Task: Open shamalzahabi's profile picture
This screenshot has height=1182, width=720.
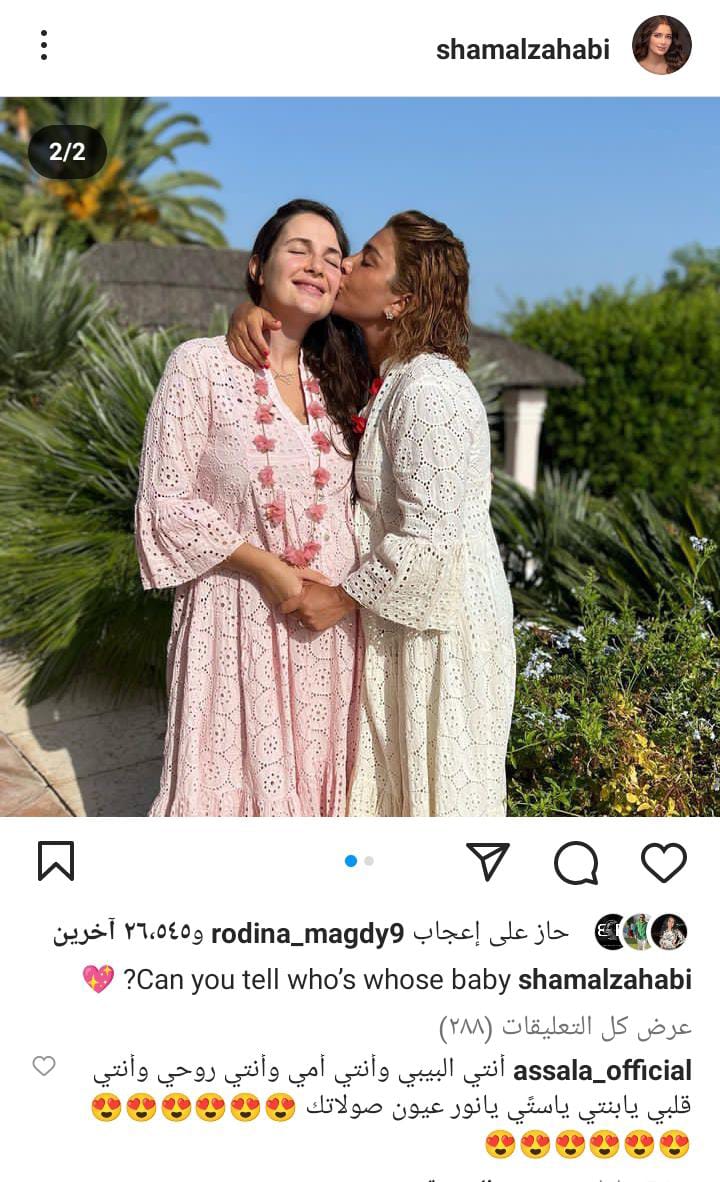Action: tap(662, 45)
